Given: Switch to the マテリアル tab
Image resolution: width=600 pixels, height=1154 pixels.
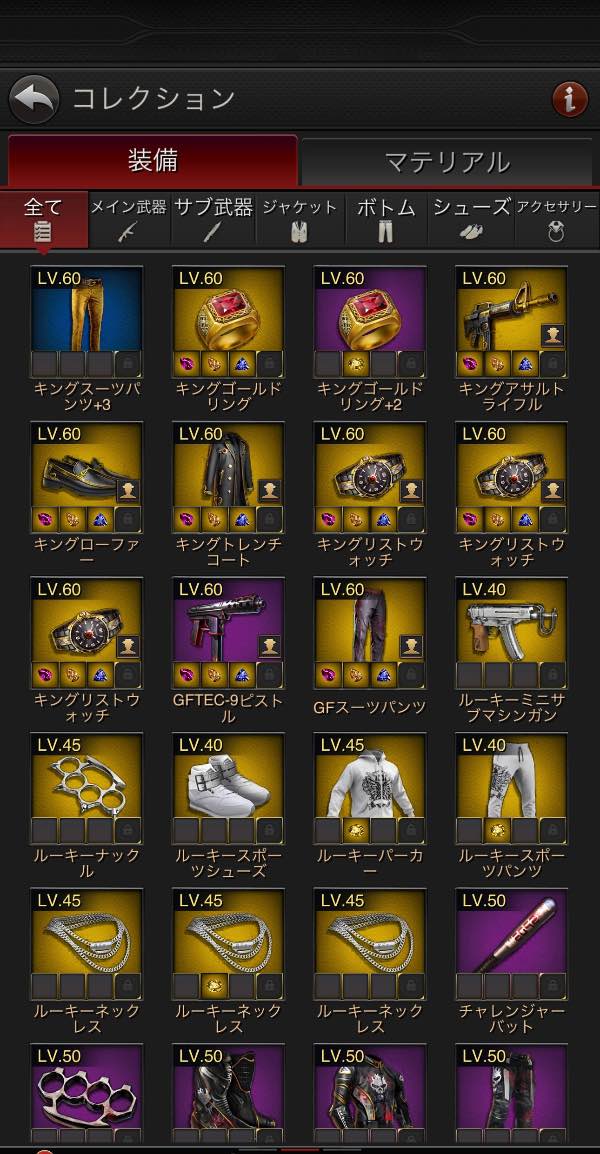Looking at the screenshot, I should point(447,161).
